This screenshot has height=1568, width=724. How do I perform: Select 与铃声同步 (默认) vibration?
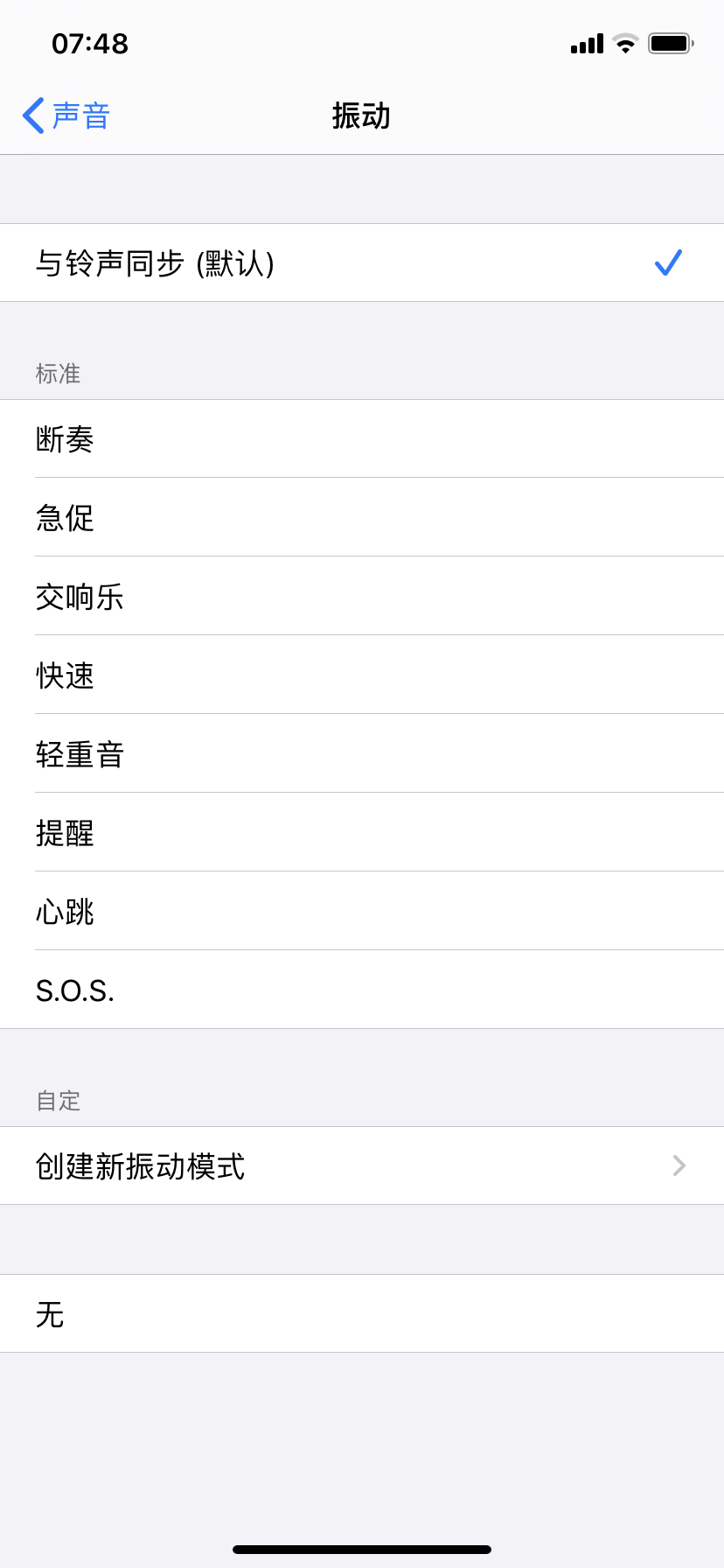click(x=362, y=262)
